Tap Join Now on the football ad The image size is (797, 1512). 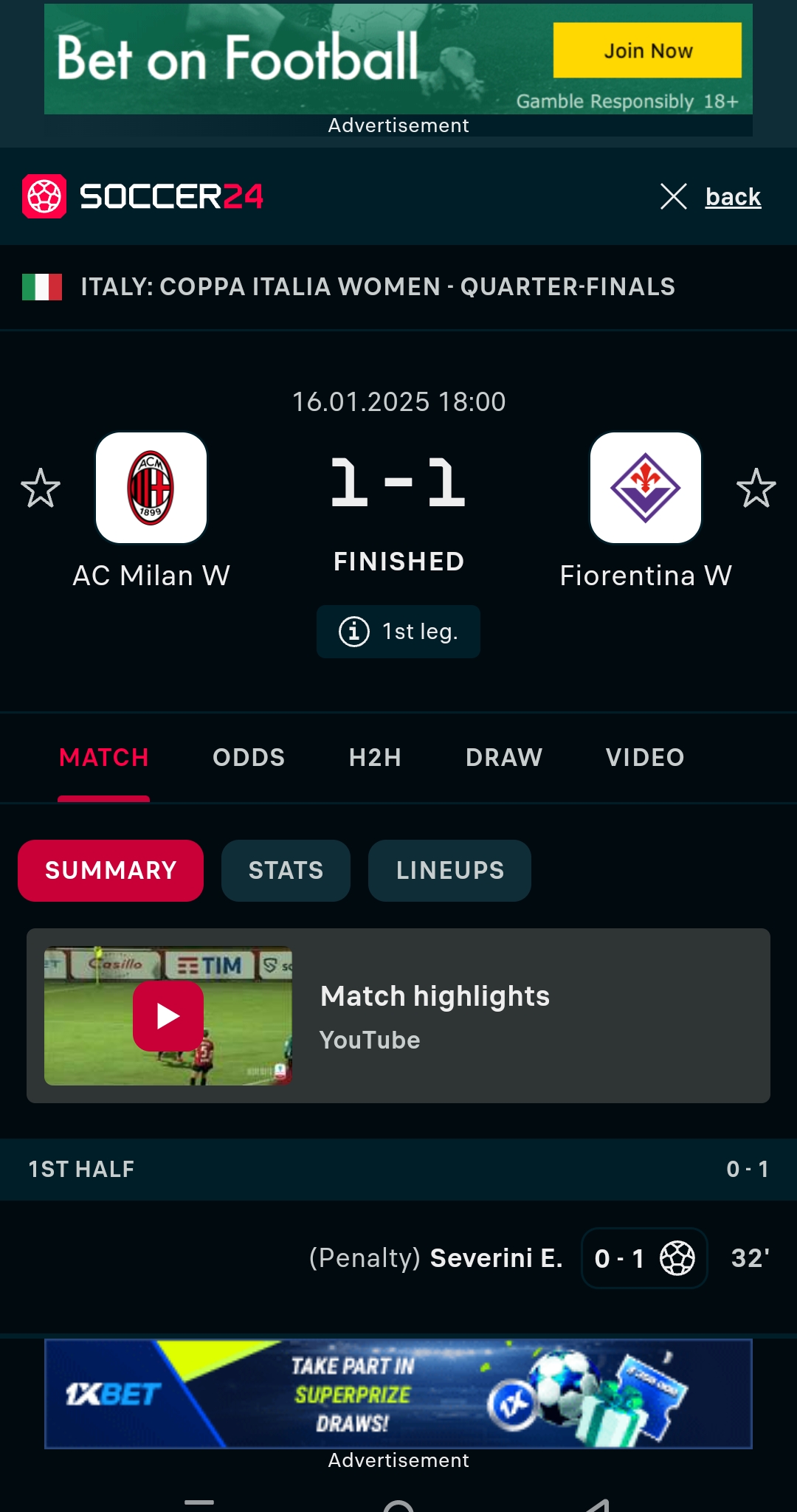pos(647,50)
